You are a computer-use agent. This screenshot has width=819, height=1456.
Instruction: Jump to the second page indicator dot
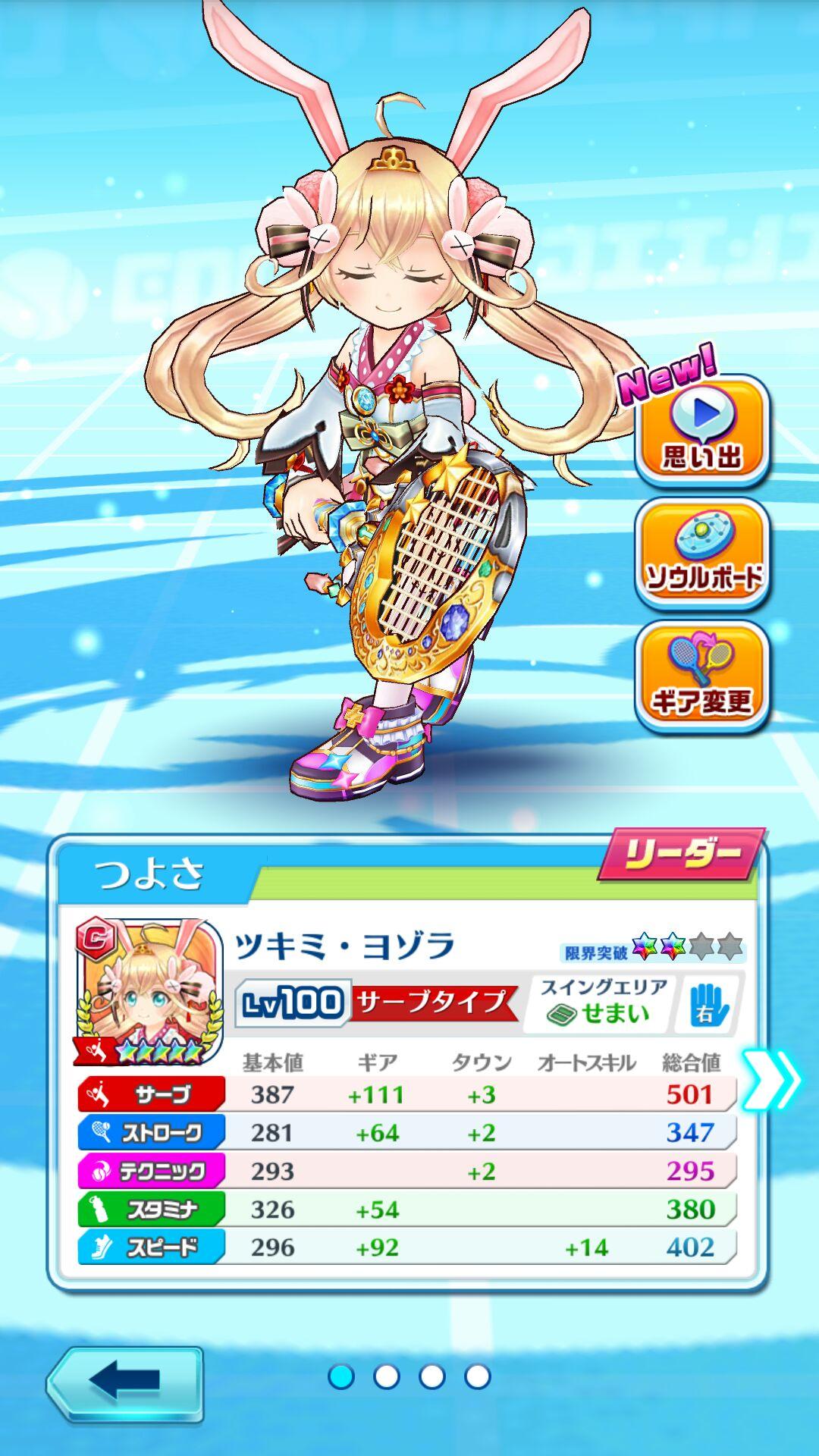tap(387, 1376)
